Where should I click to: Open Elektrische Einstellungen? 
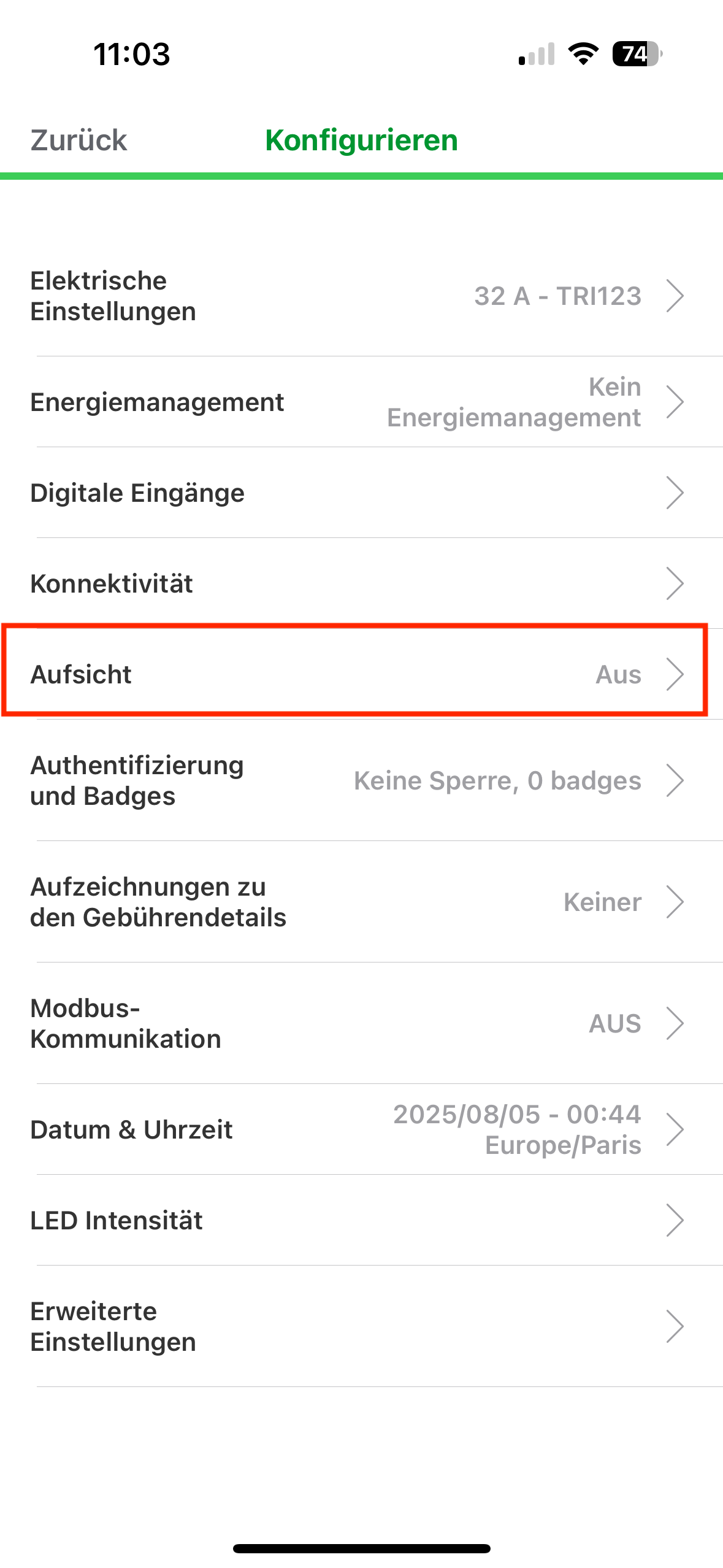pyautogui.click(x=361, y=296)
